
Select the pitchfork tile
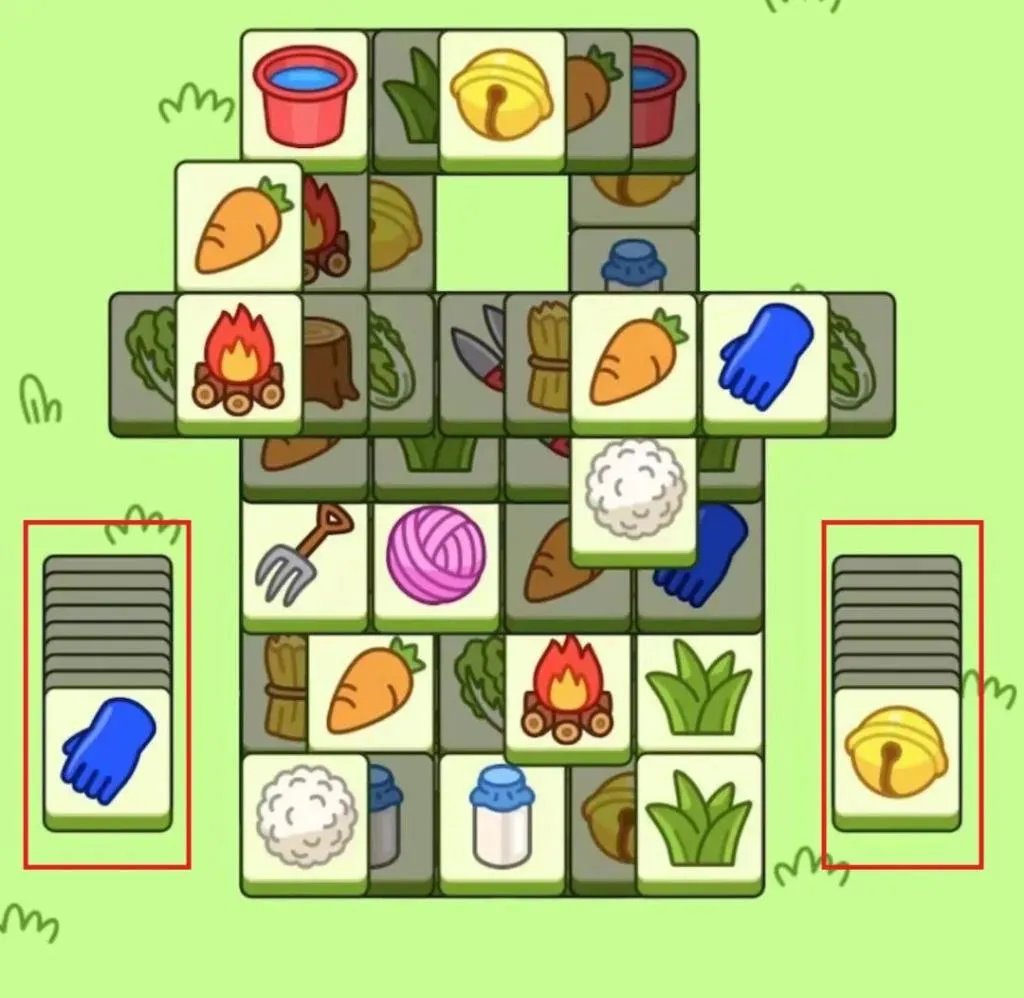pyautogui.click(x=305, y=560)
